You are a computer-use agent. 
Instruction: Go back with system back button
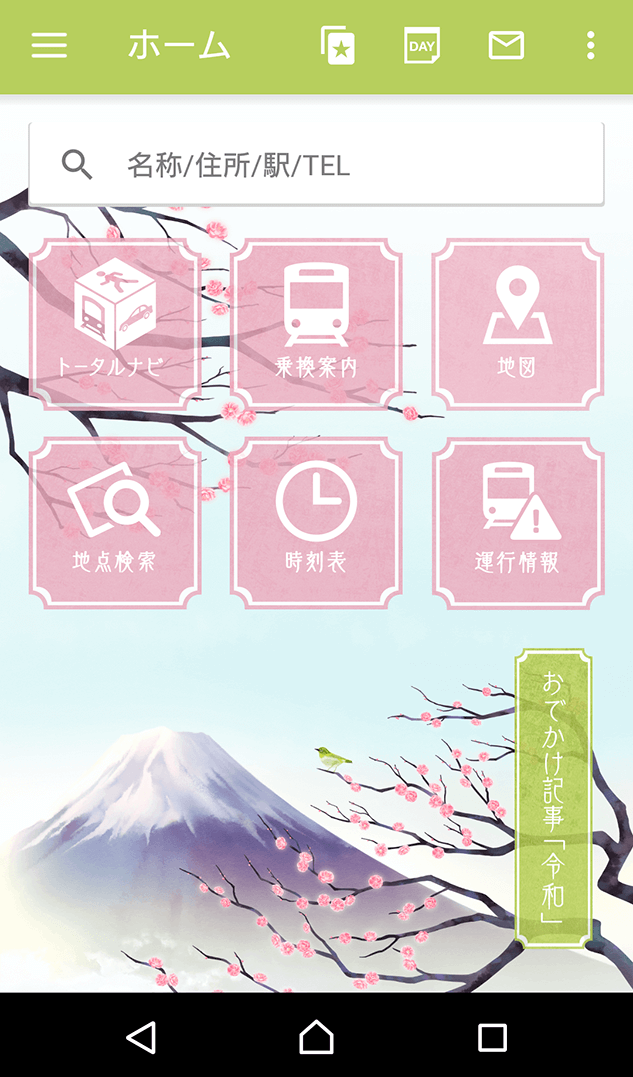tap(141, 1037)
